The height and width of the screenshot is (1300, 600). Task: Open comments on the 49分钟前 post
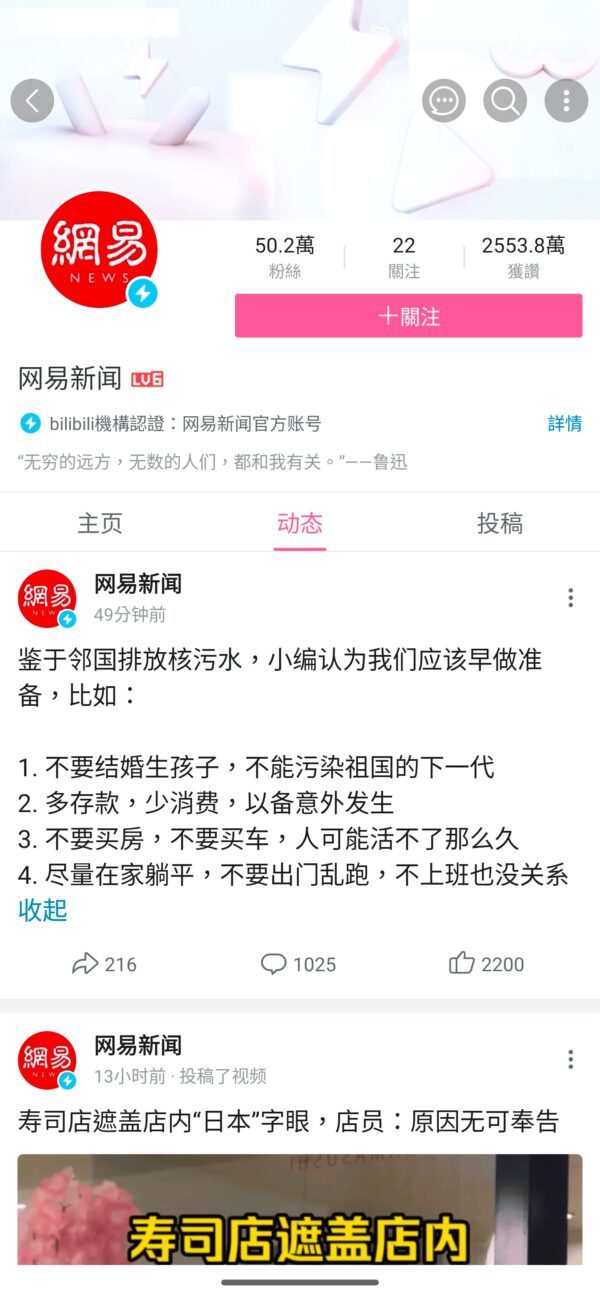coord(298,964)
